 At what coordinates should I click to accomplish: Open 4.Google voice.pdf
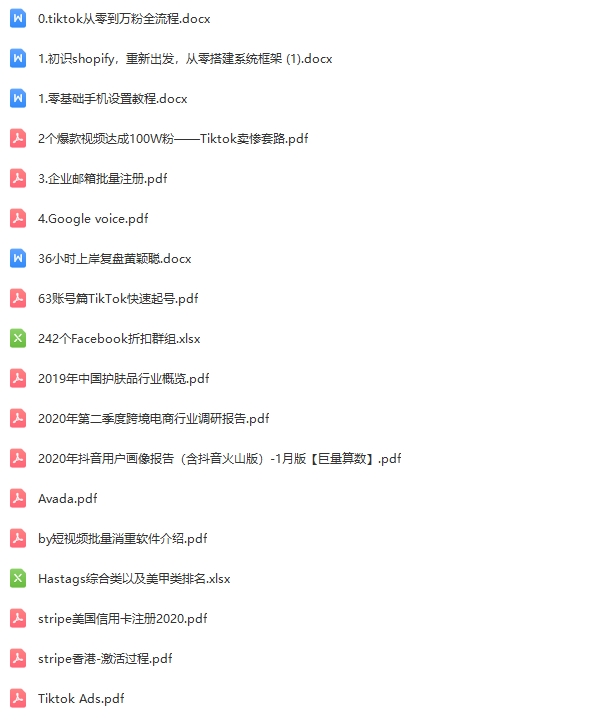pos(92,219)
